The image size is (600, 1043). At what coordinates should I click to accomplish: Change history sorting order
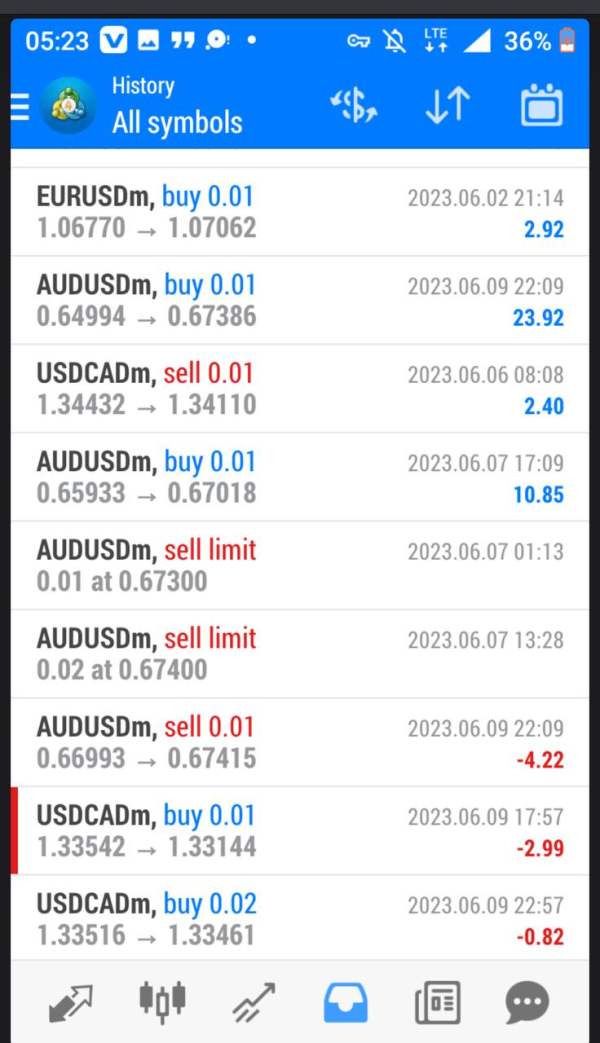pyautogui.click(x=447, y=106)
